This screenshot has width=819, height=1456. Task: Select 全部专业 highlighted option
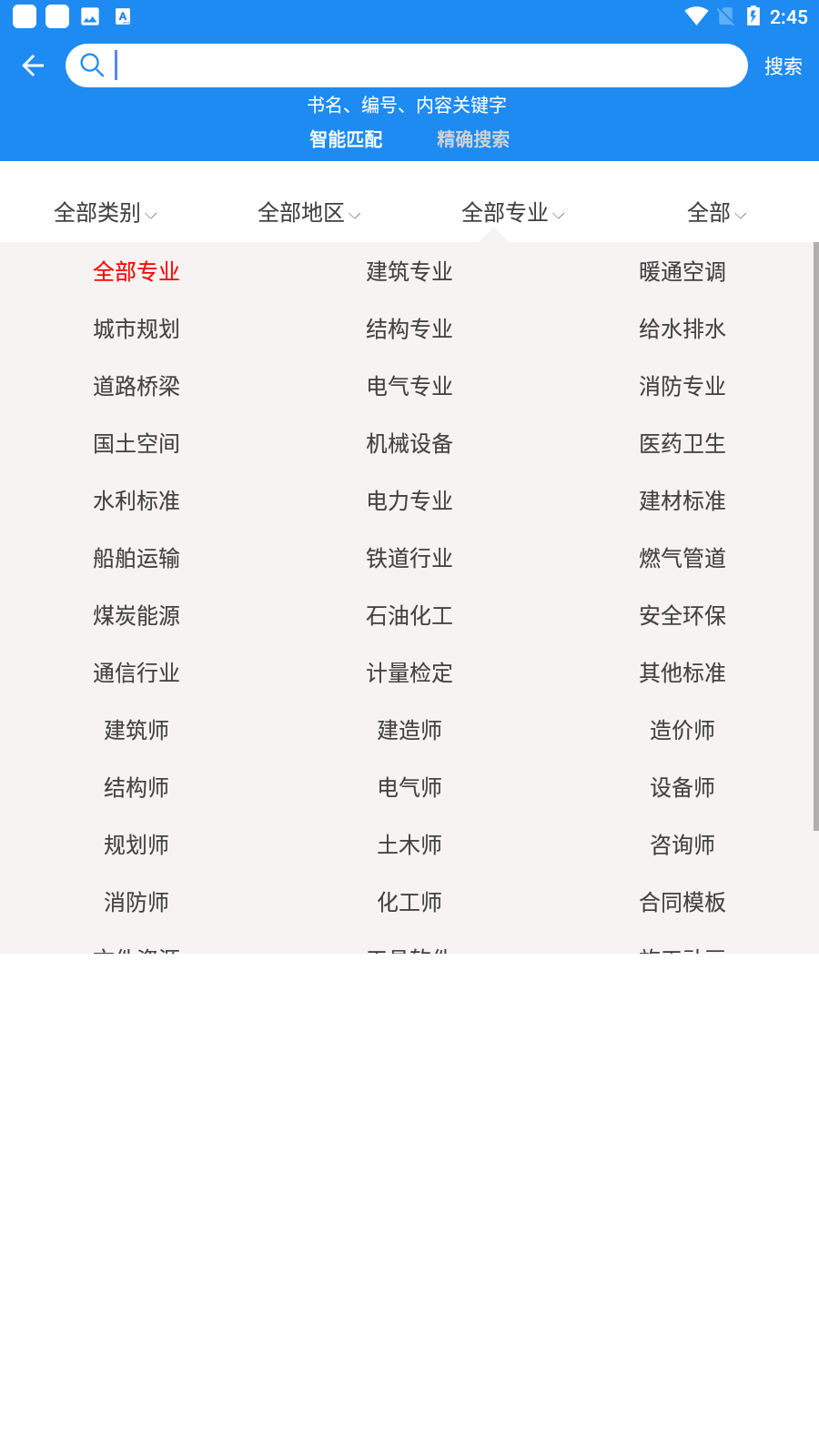136,271
